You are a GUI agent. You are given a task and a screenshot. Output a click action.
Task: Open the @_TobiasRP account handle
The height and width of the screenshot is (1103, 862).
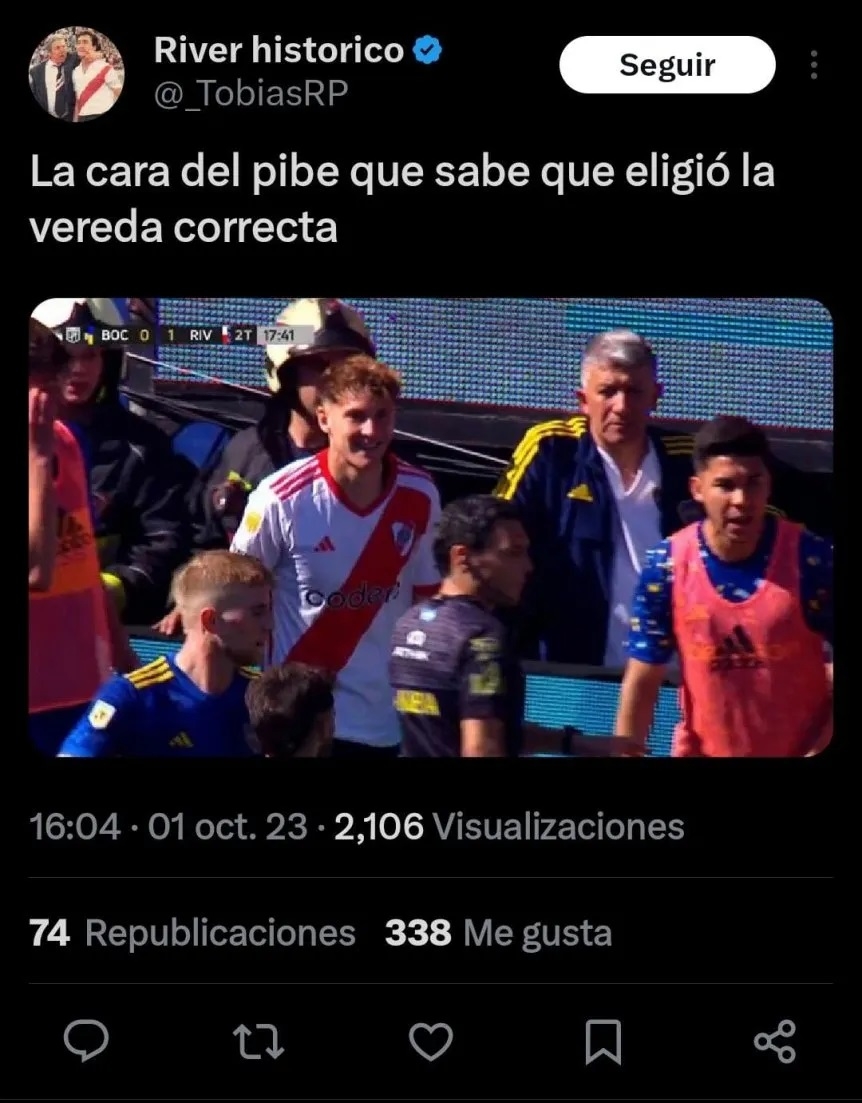pos(251,93)
